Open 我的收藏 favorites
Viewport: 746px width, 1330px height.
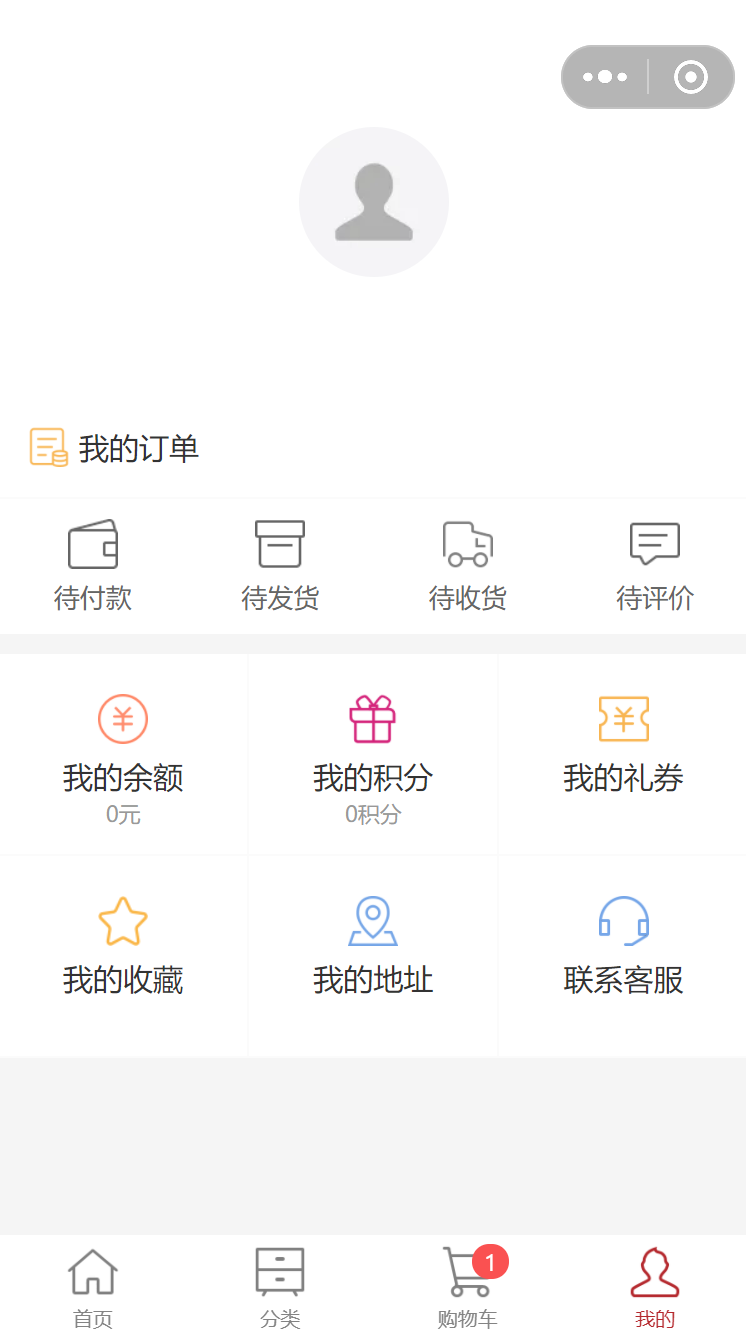(123, 956)
